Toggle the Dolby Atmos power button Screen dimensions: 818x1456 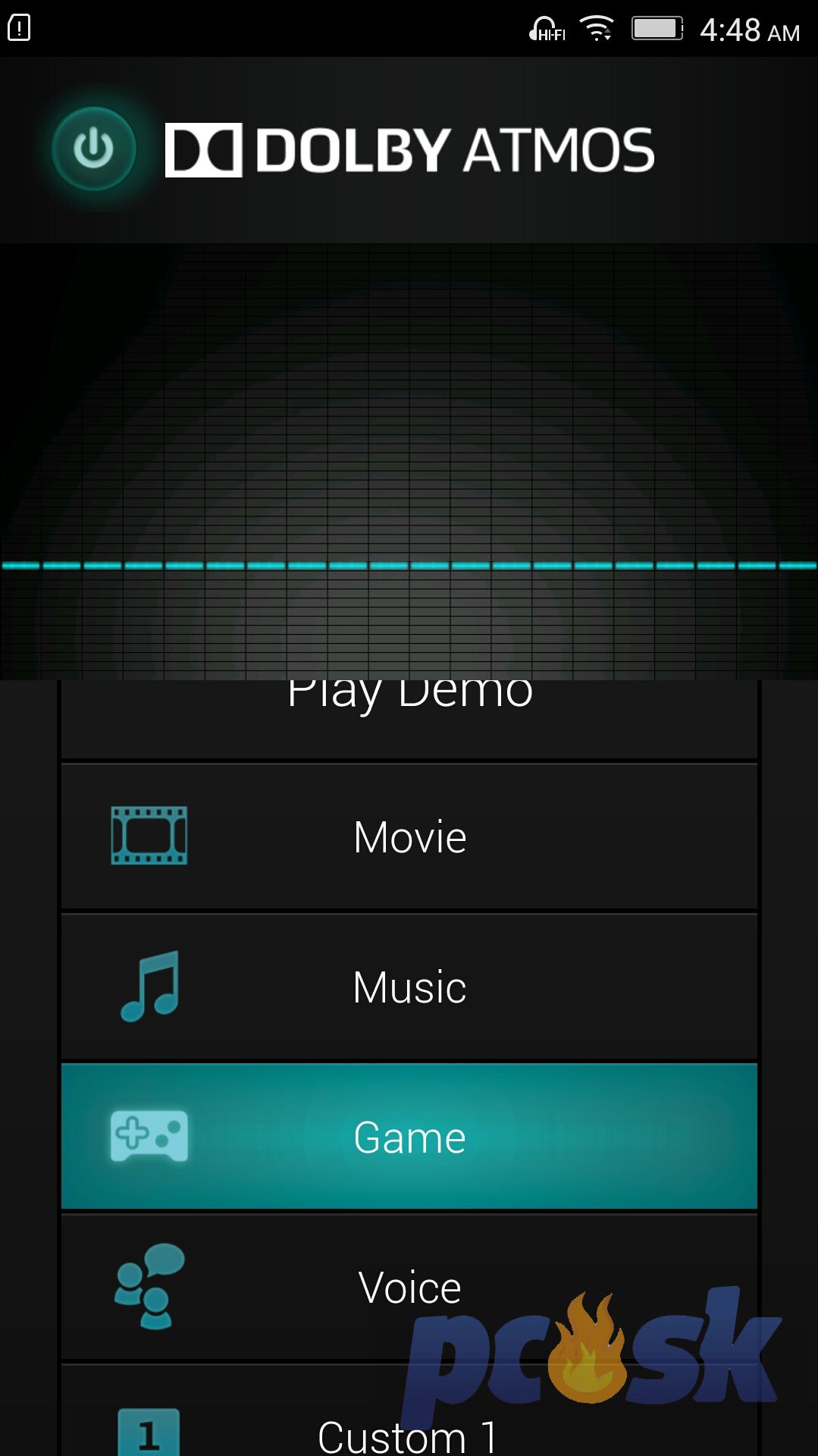click(93, 149)
